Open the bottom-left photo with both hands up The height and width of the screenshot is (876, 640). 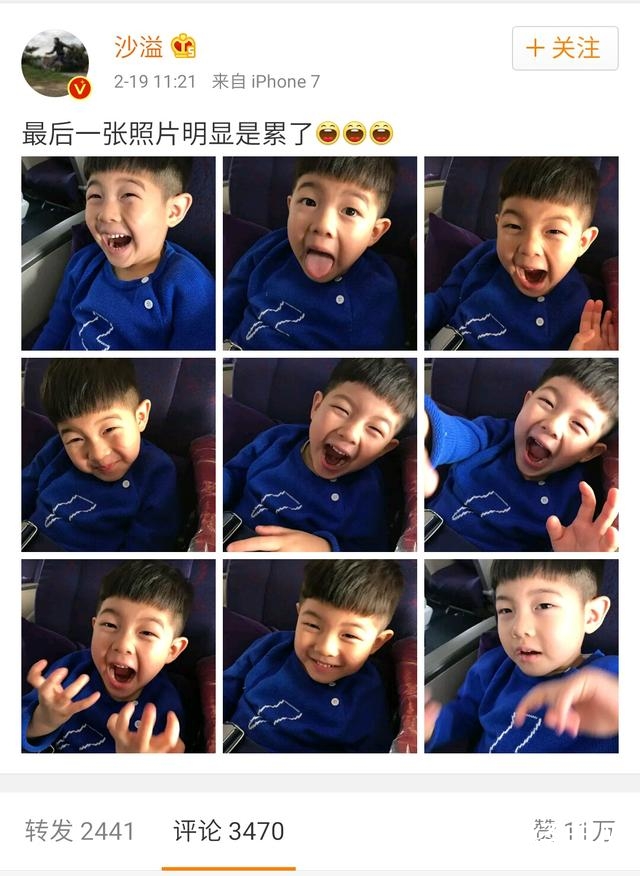point(118,656)
